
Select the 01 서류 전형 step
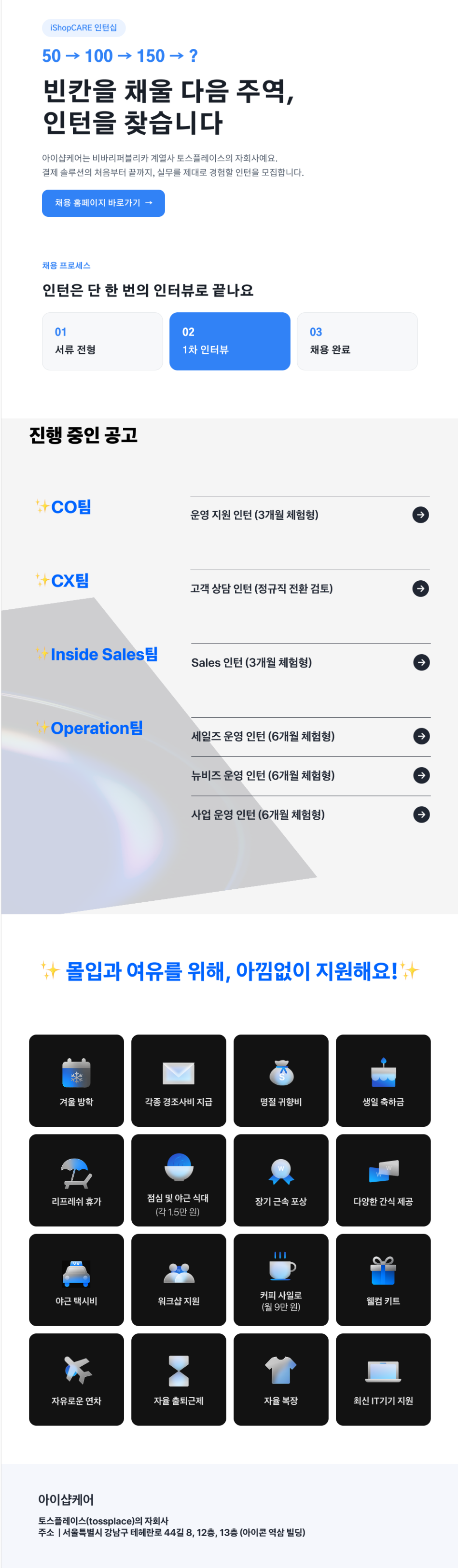coord(102,341)
